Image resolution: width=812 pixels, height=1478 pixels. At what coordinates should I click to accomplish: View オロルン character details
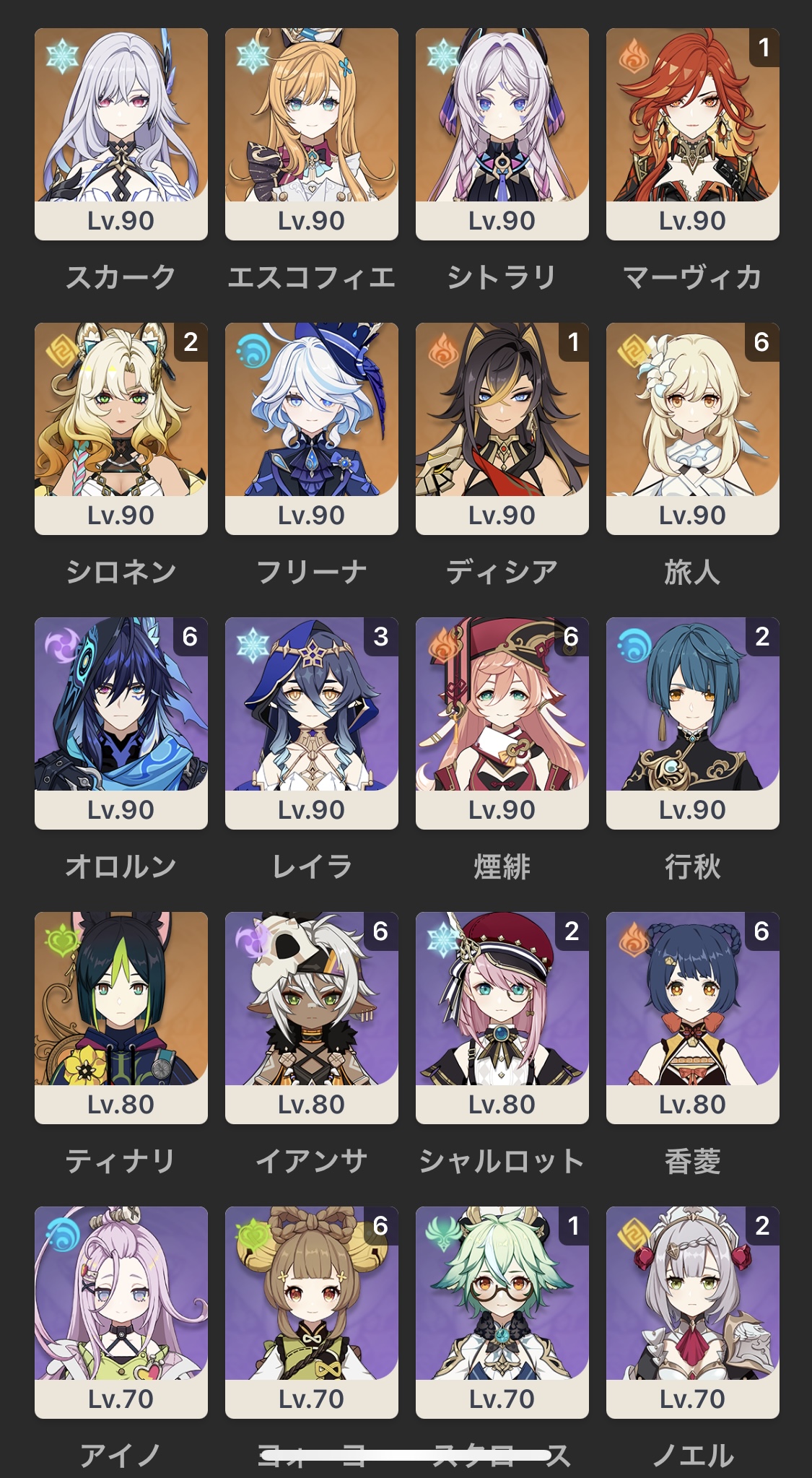121,723
